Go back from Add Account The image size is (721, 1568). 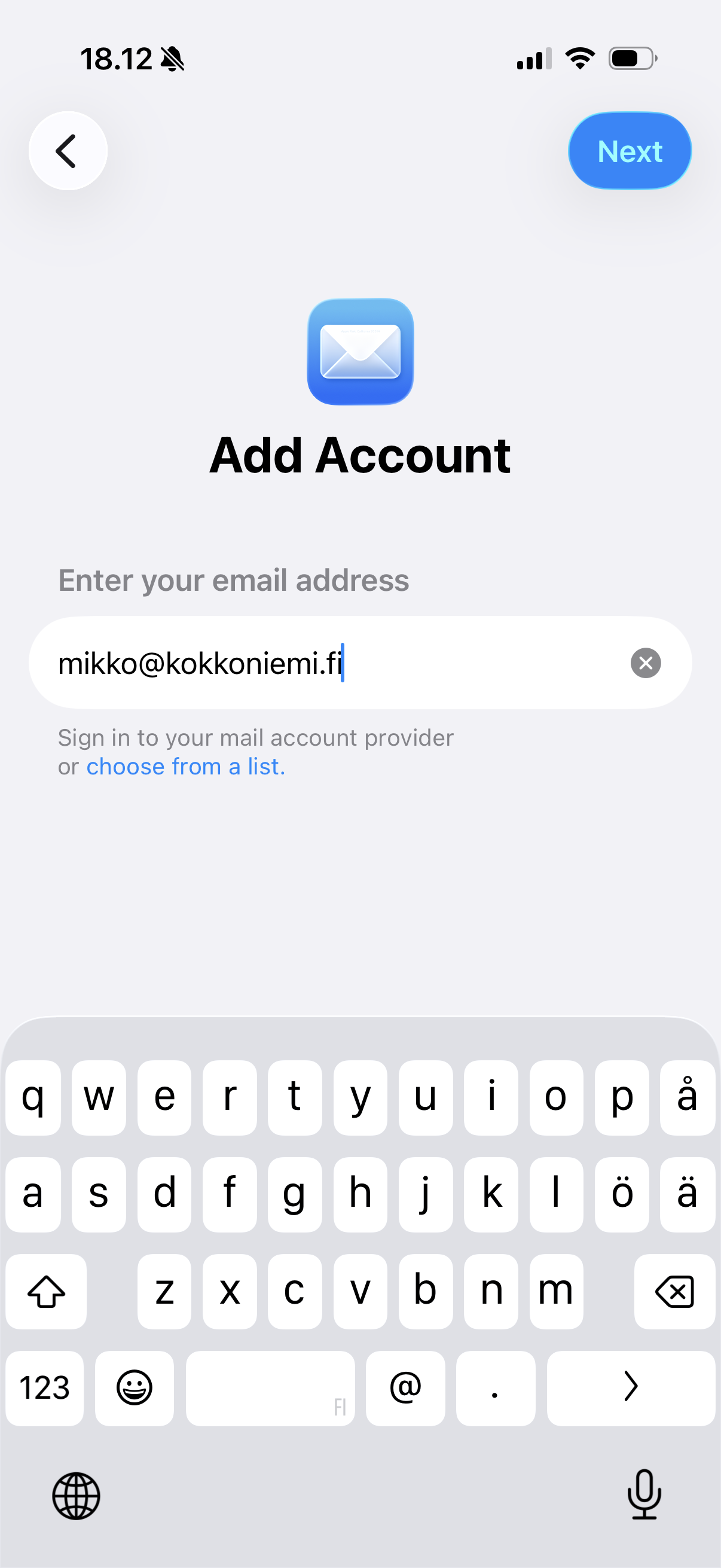point(68,151)
